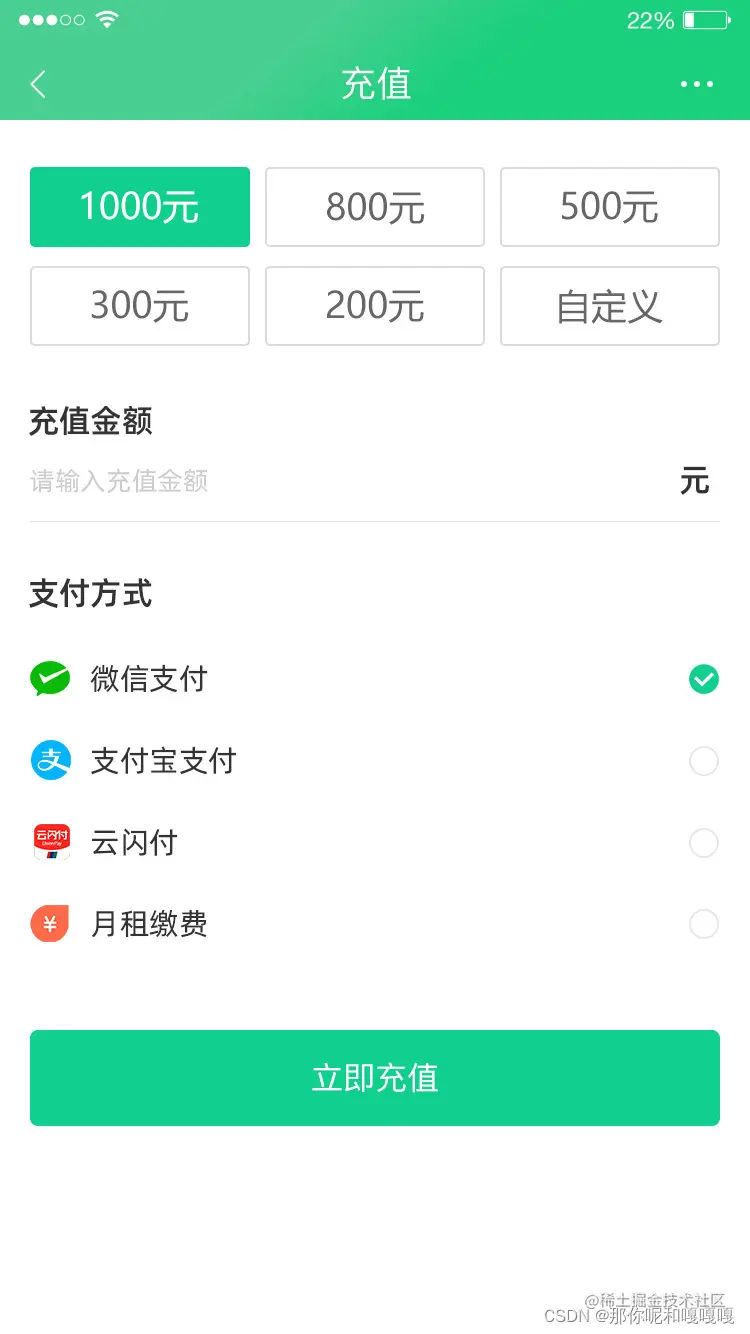Select 云闪付 as payment method
This screenshot has height=1334, width=750.
[704, 843]
